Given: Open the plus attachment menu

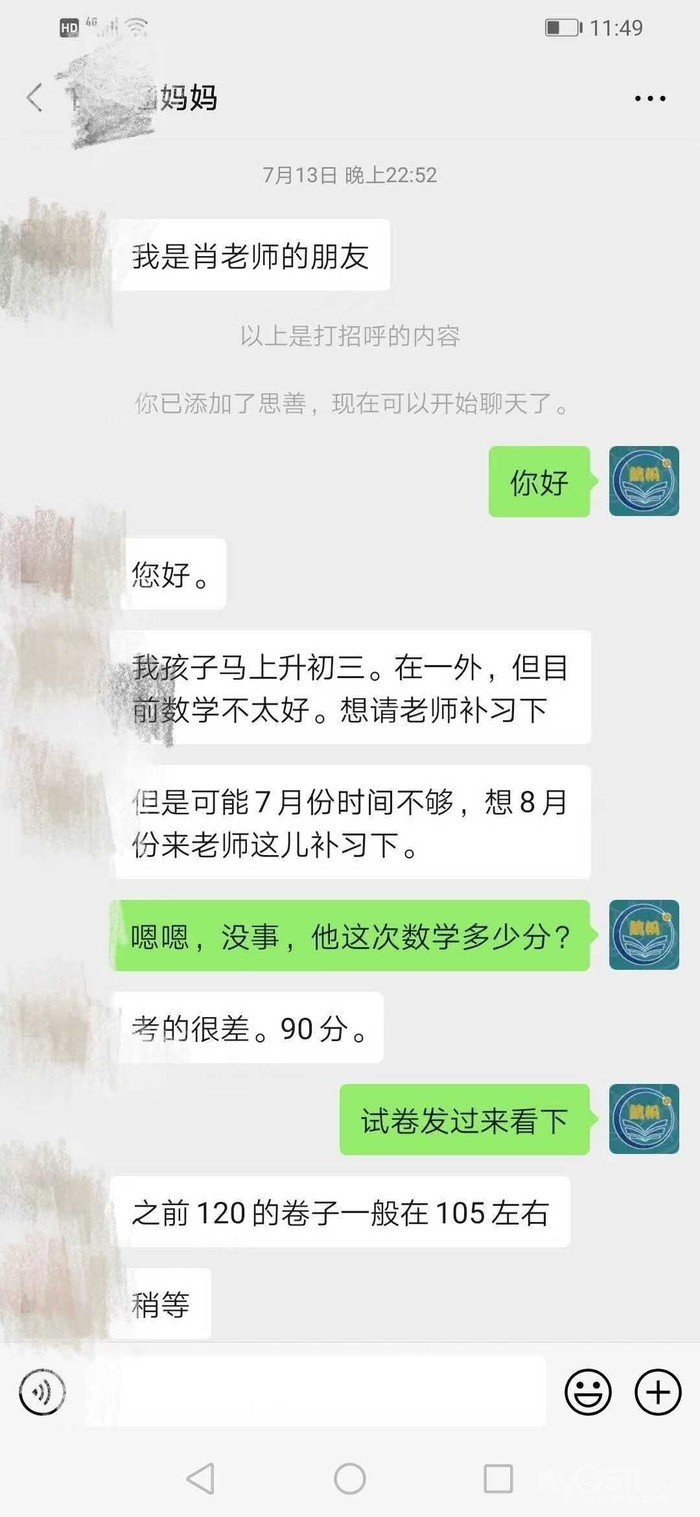Looking at the screenshot, I should (x=658, y=1392).
